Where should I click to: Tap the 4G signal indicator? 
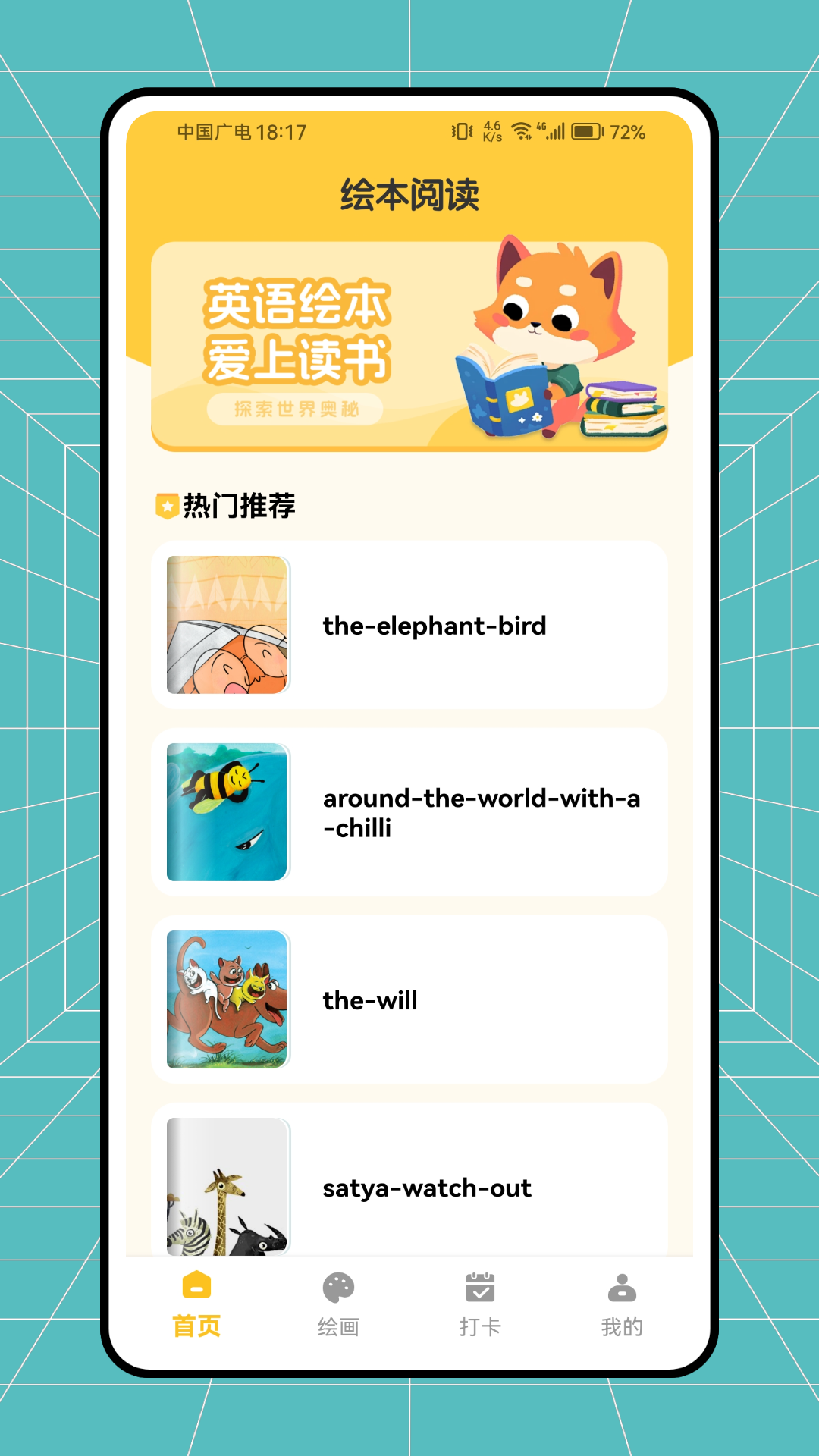point(554,131)
